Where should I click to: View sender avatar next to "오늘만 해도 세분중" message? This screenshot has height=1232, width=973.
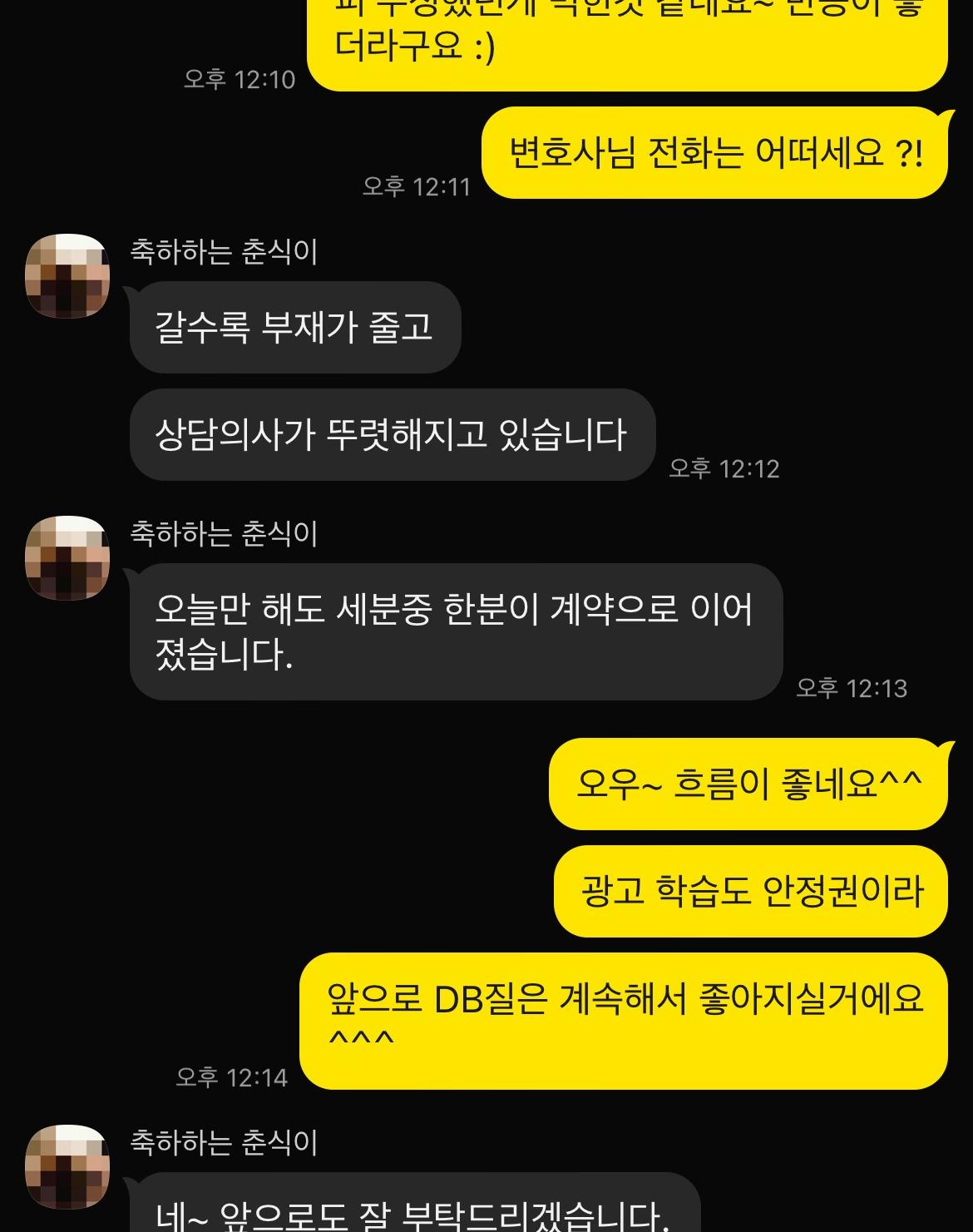[x=67, y=558]
